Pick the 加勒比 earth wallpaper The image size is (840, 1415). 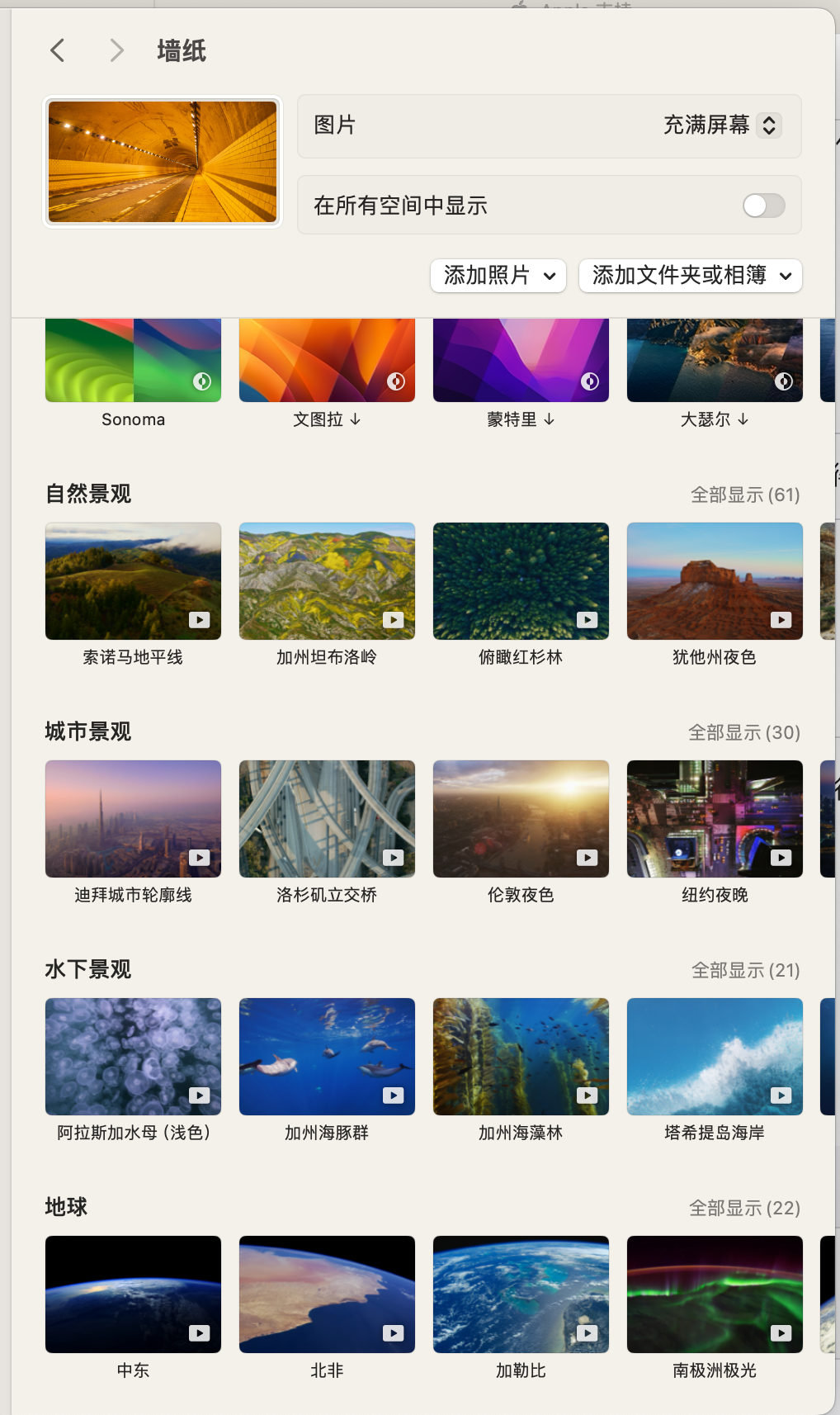pos(521,1294)
